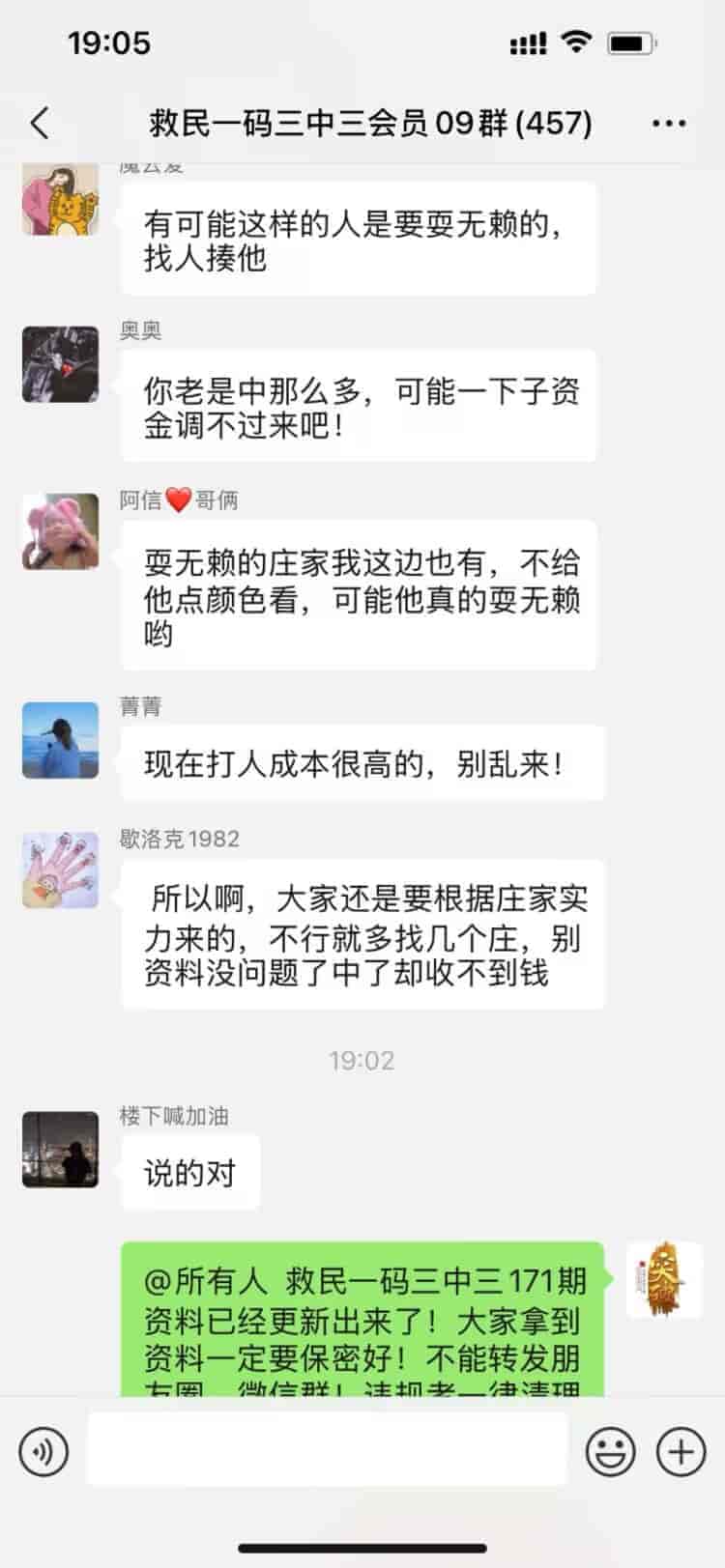Open 菁菁's profile picture
Screen dimensions: 725x1568
click(60, 740)
